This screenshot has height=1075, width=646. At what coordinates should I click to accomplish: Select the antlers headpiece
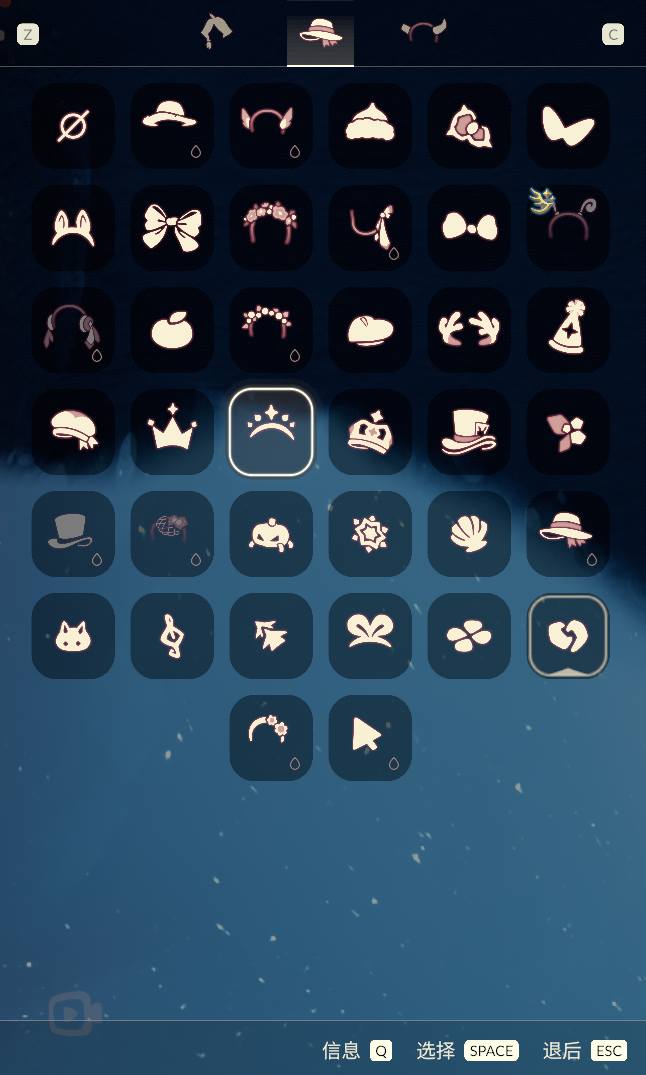pos(469,330)
